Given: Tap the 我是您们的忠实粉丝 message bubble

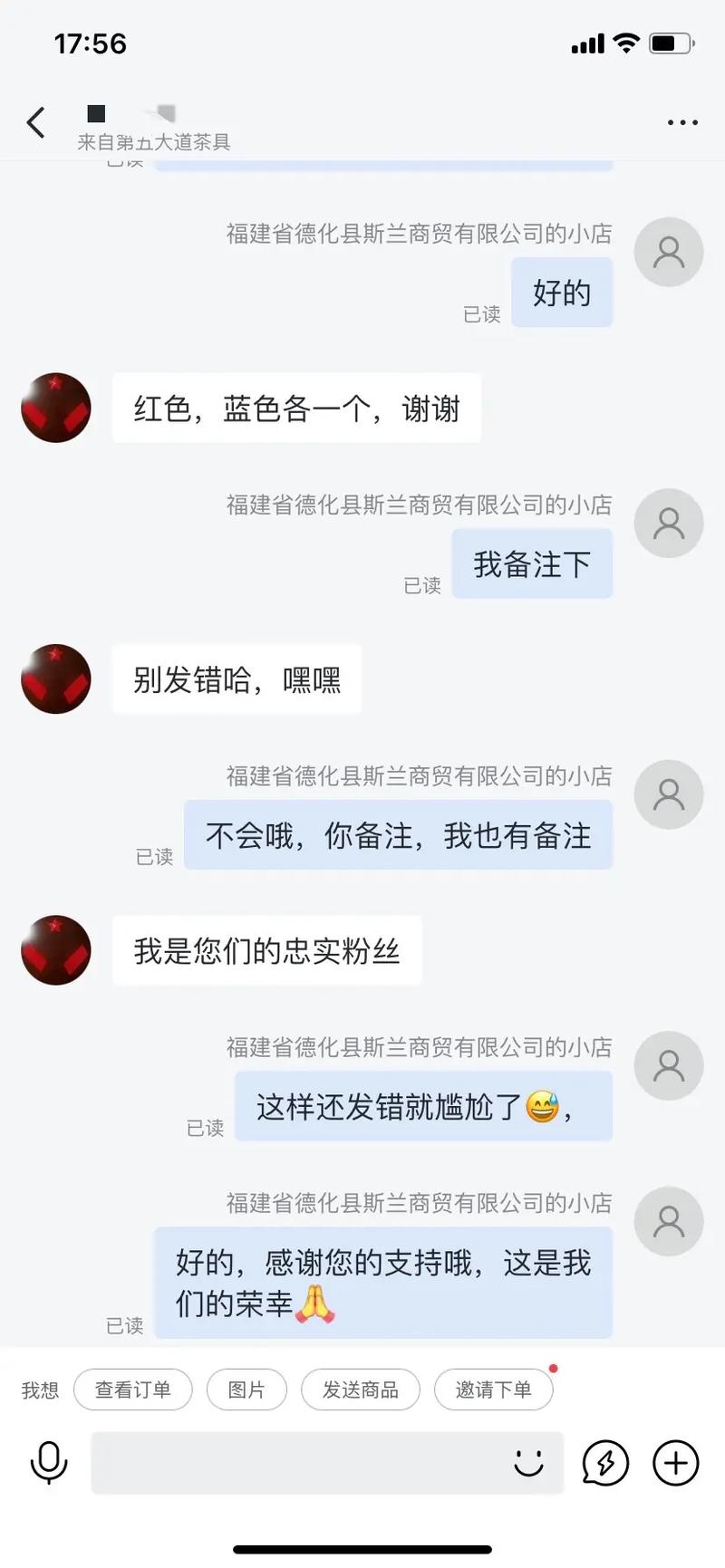Looking at the screenshot, I should tap(267, 950).
